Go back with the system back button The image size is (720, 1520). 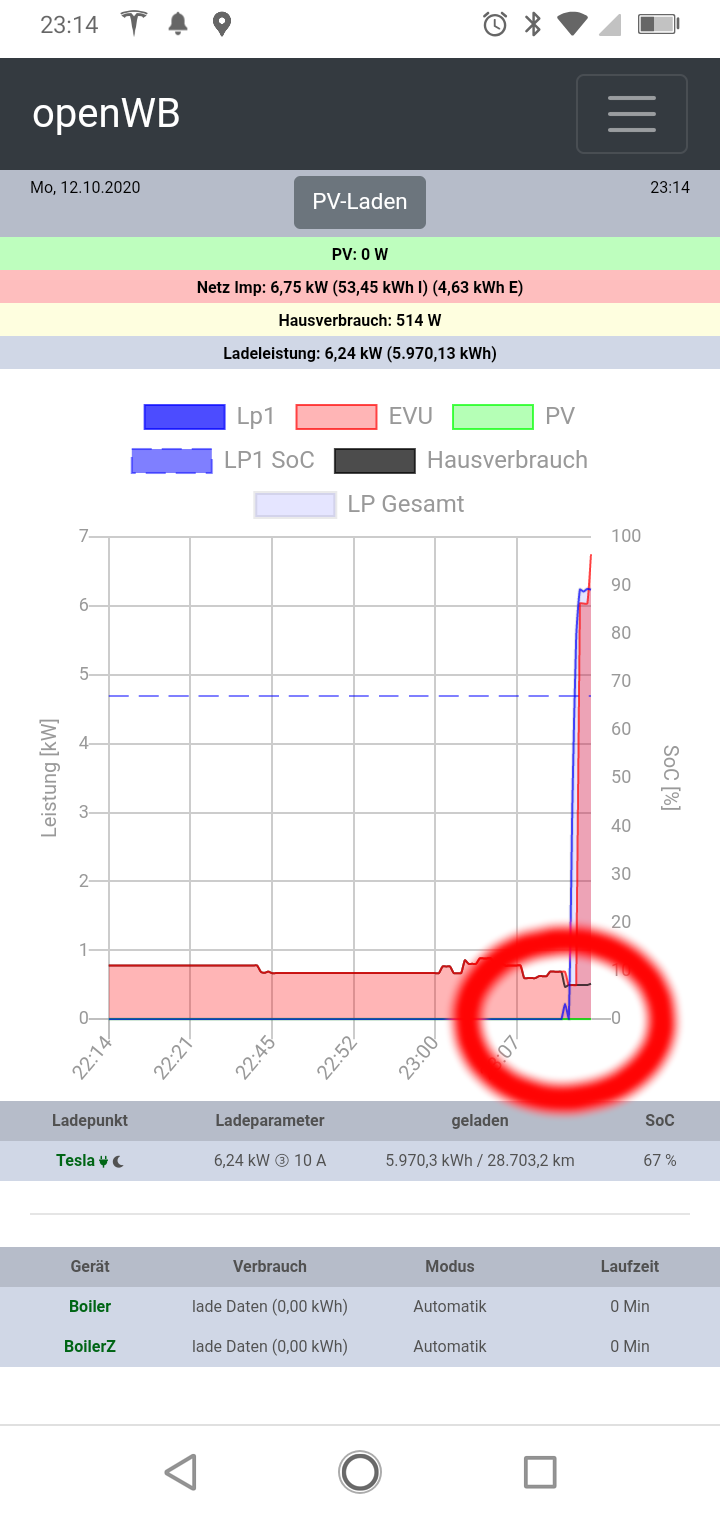180,1472
